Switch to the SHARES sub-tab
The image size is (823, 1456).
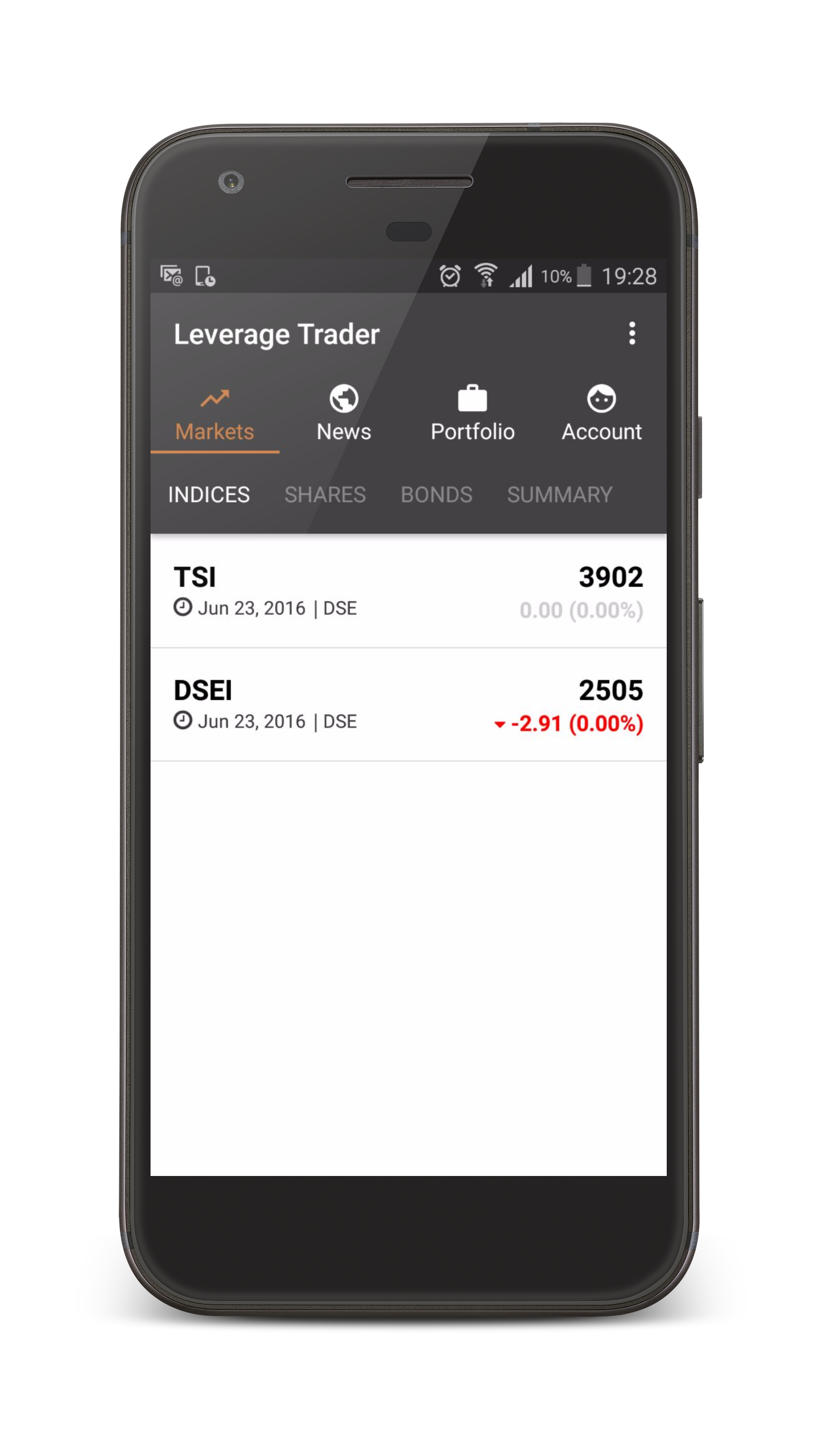point(325,495)
